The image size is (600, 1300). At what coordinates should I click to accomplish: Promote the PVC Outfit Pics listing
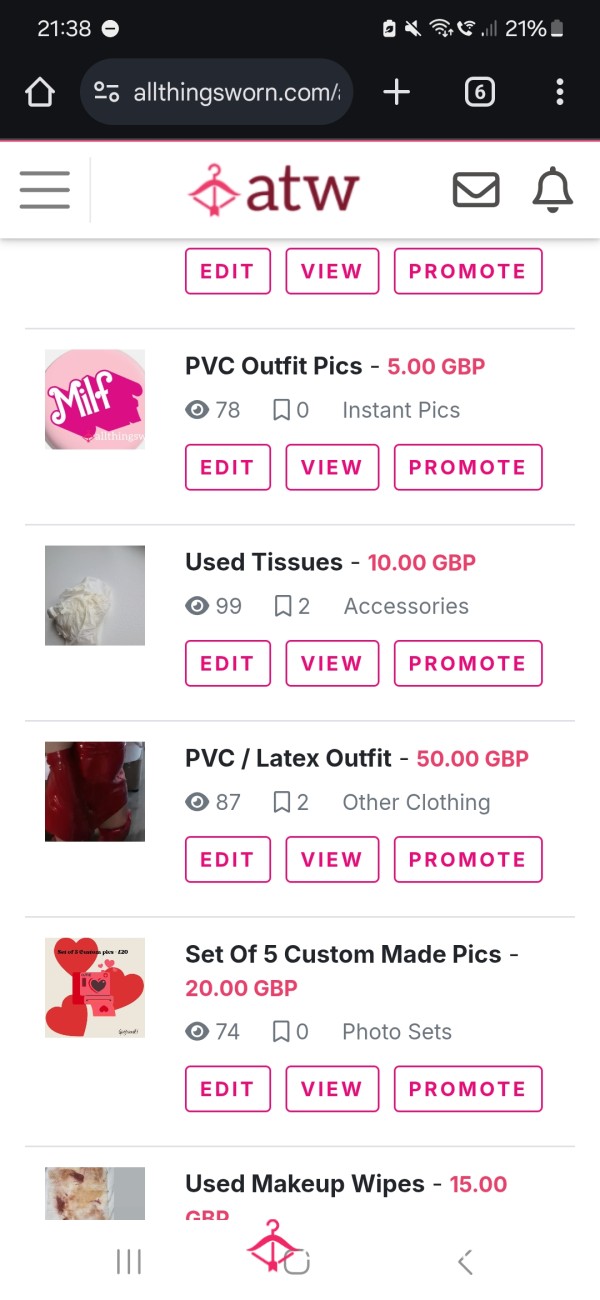[x=468, y=467]
